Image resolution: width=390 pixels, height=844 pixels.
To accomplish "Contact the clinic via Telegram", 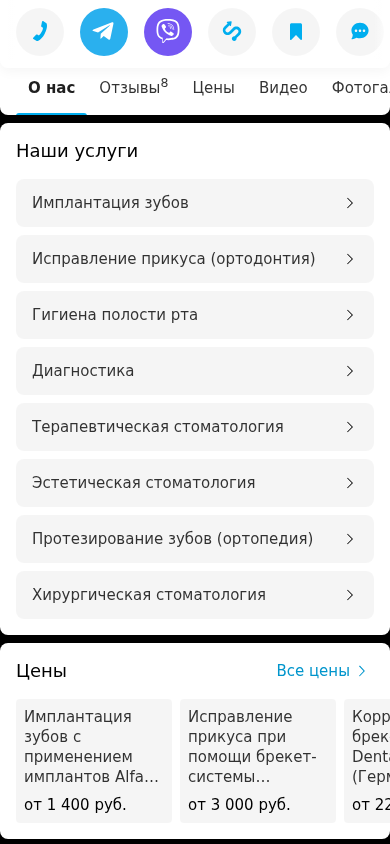I will [x=104, y=32].
